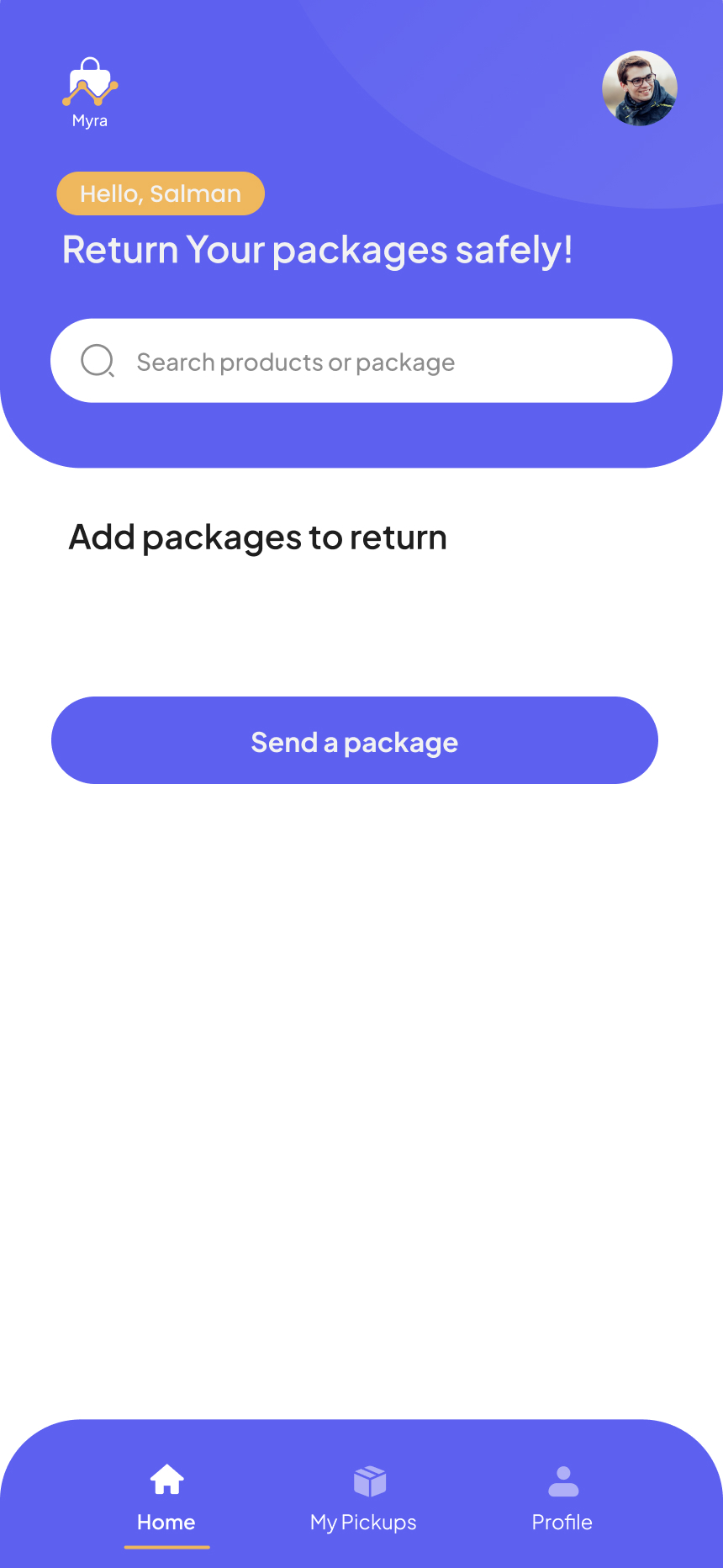This screenshot has height=1568, width=723.
Task: Click the Return Your packages safely headline
Action: point(318,249)
